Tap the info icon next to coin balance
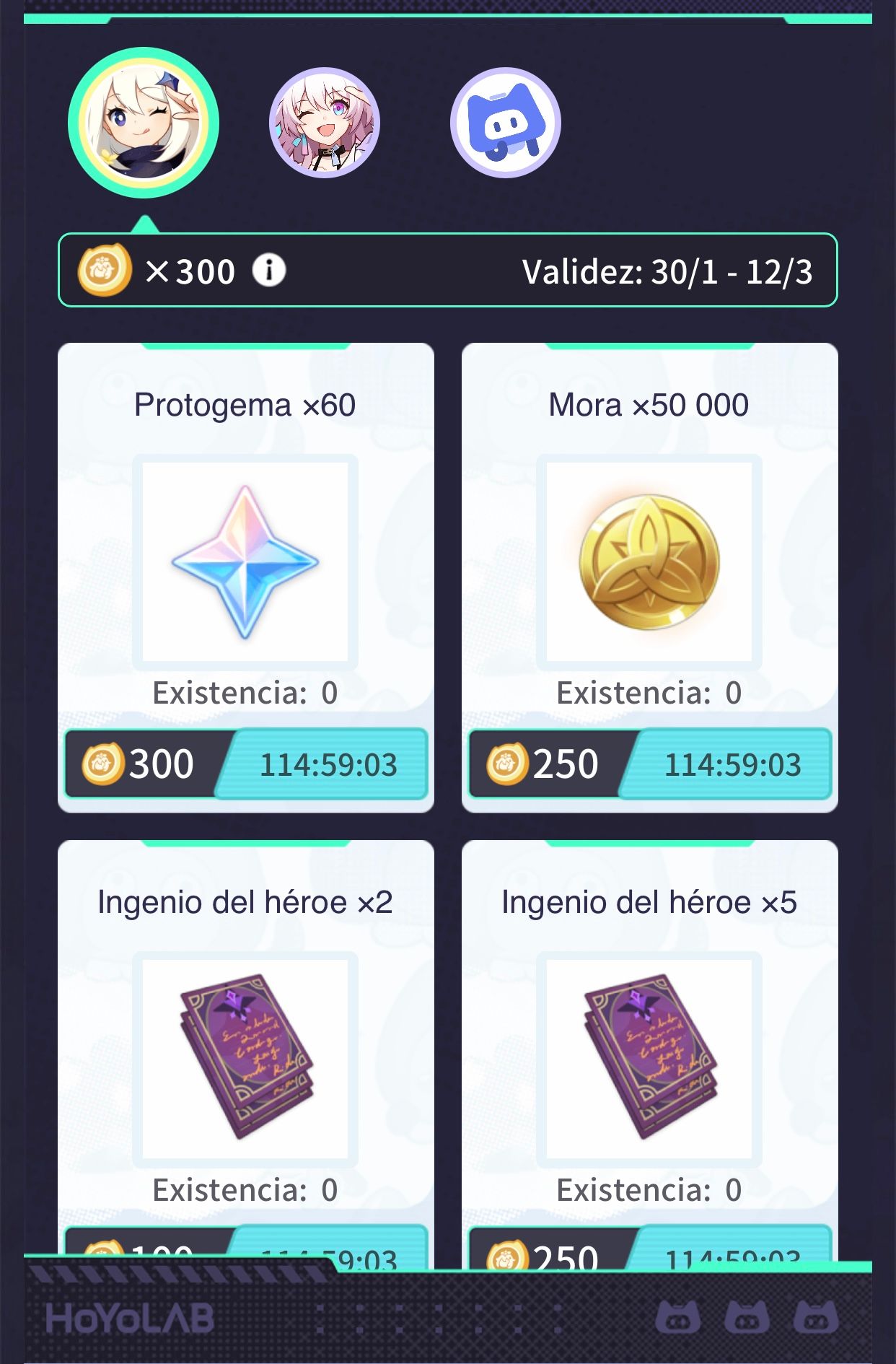 (x=268, y=271)
